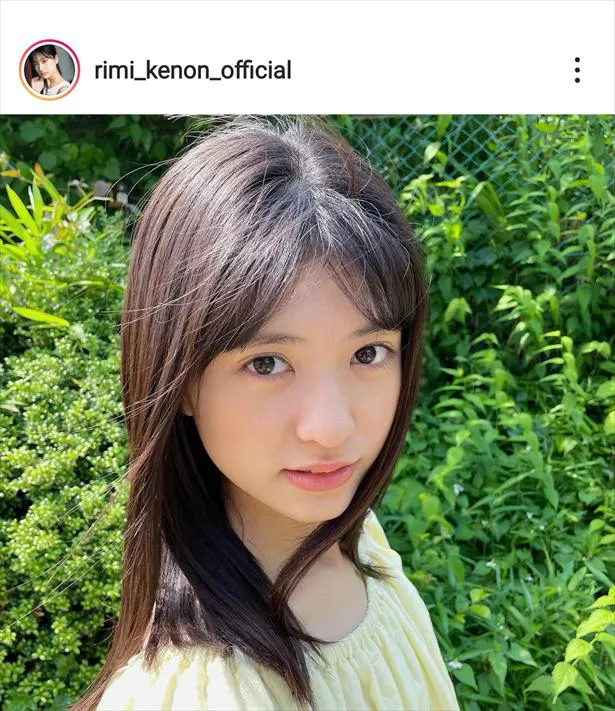Viewport: 615px width, 711px height.
Task: Open the post's three-dot options menu
Action: tap(577, 70)
